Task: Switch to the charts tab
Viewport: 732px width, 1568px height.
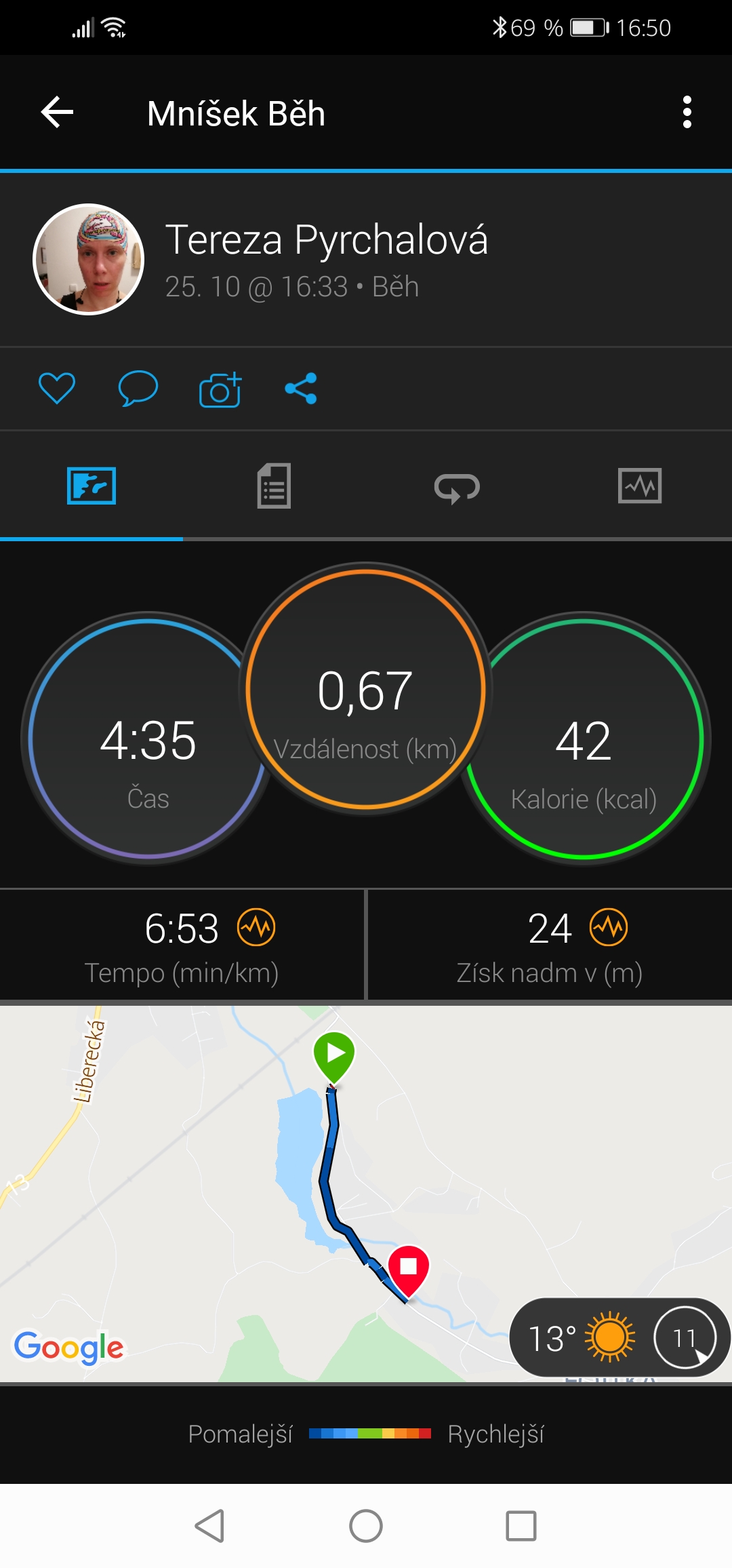Action: coord(640,486)
